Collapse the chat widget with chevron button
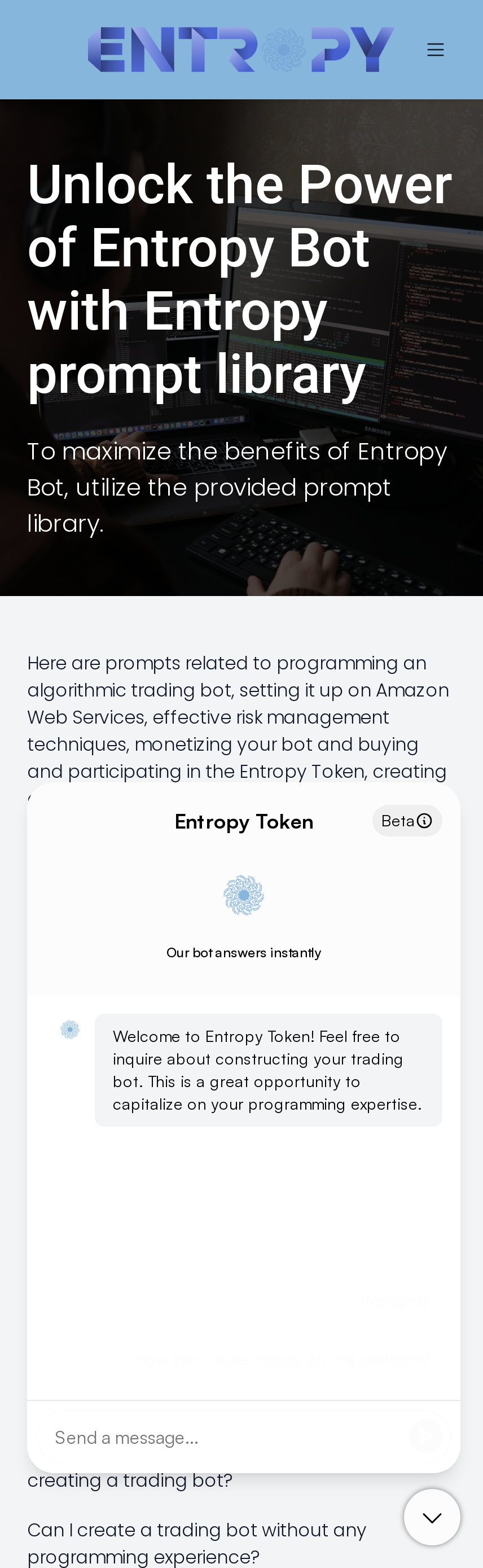 (x=432, y=1517)
